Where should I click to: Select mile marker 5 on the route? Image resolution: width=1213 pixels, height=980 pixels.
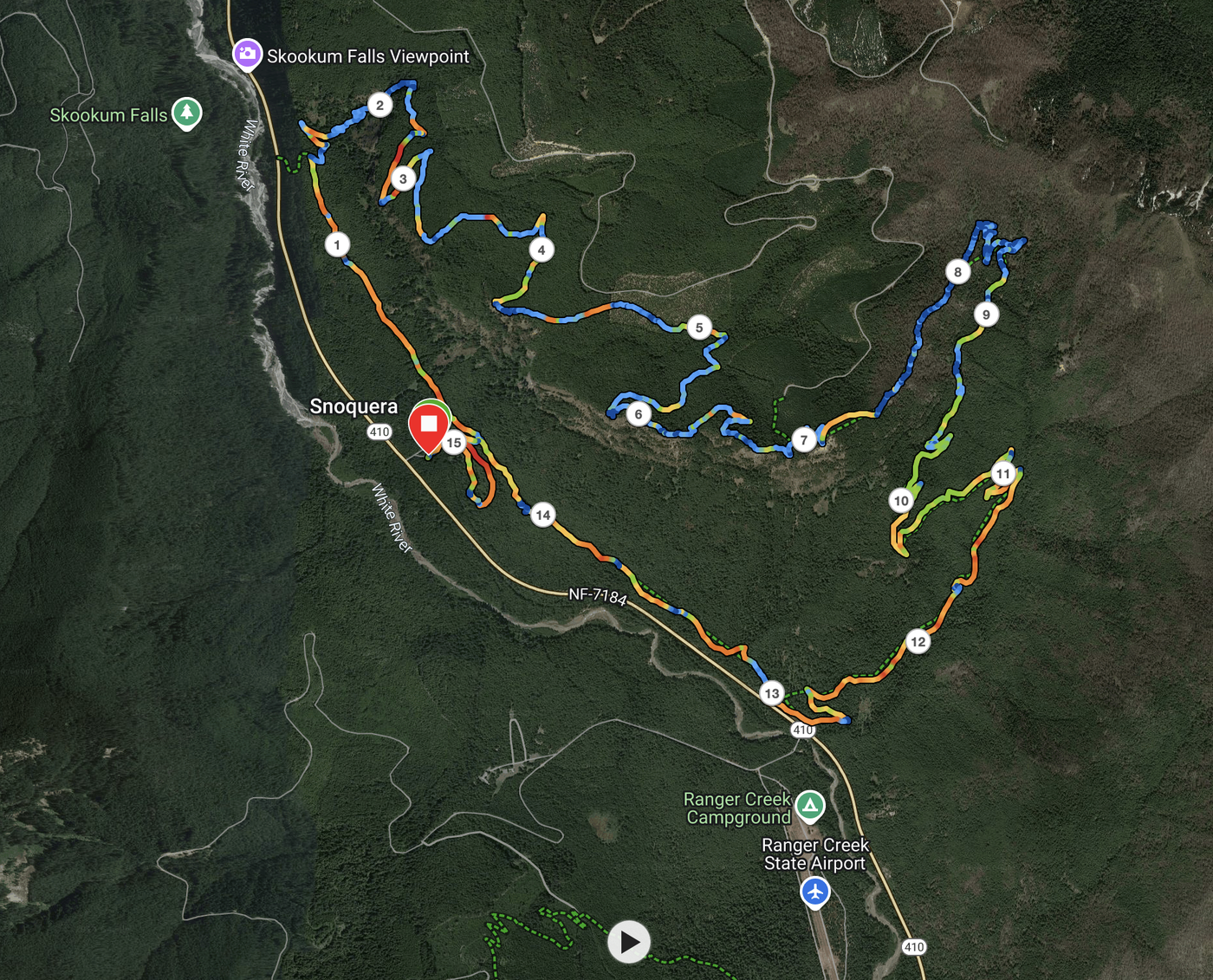click(x=699, y=328)
